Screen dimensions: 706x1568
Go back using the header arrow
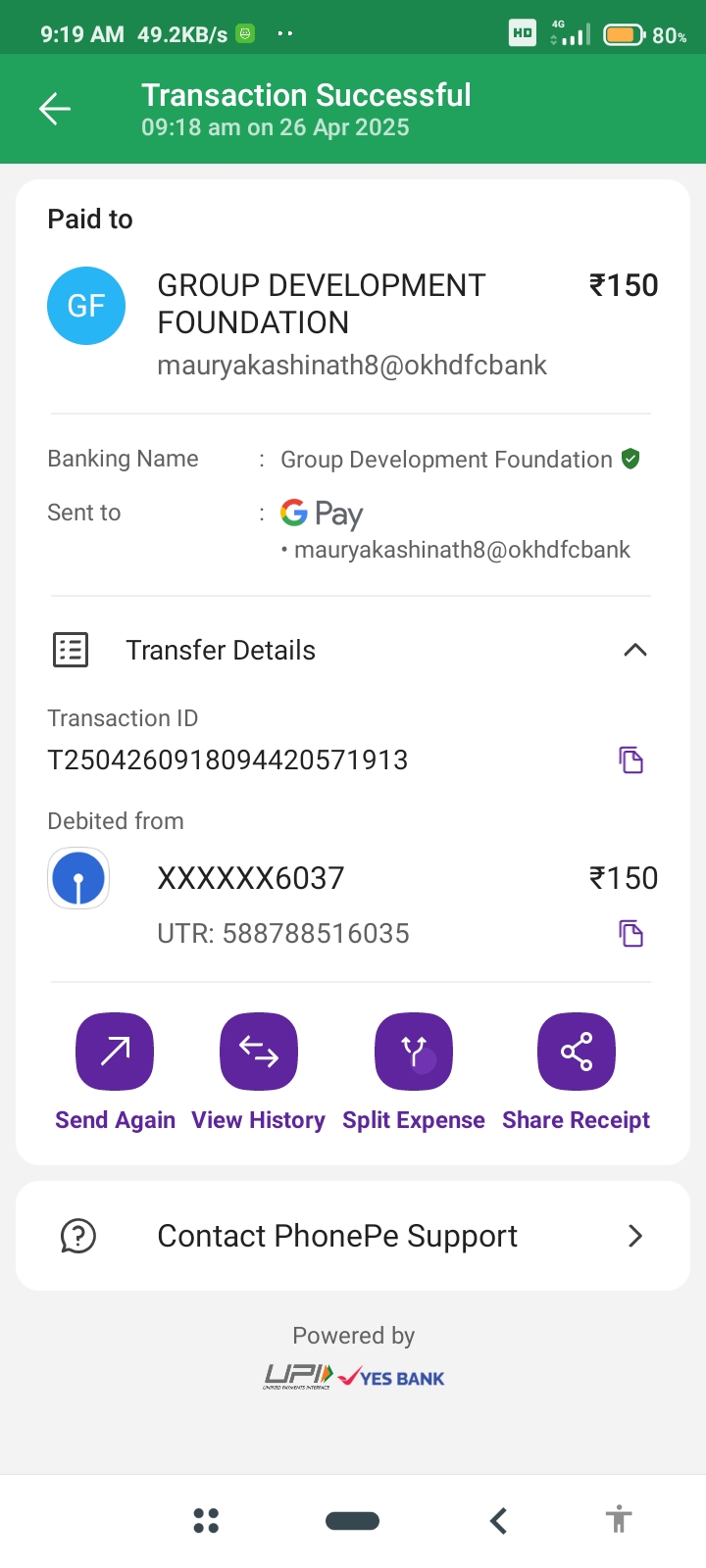click(55, 109)
